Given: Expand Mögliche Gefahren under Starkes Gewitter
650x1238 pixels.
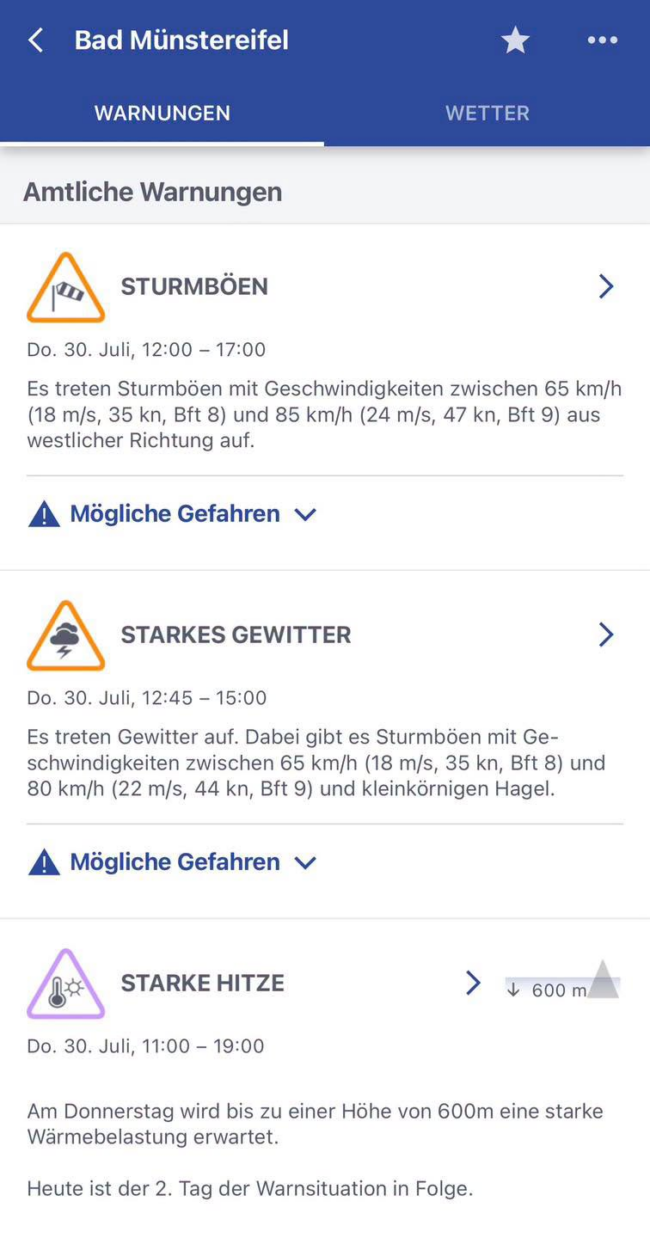Looking at the screenshot, I should click(172, 862).
